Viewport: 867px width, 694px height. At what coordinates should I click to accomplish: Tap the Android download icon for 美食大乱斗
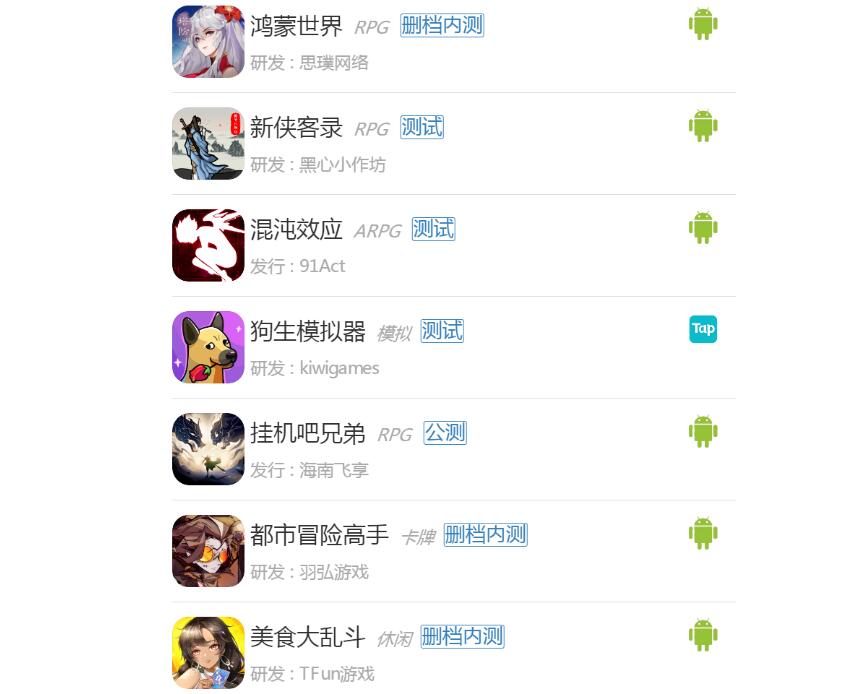[703, 635]
